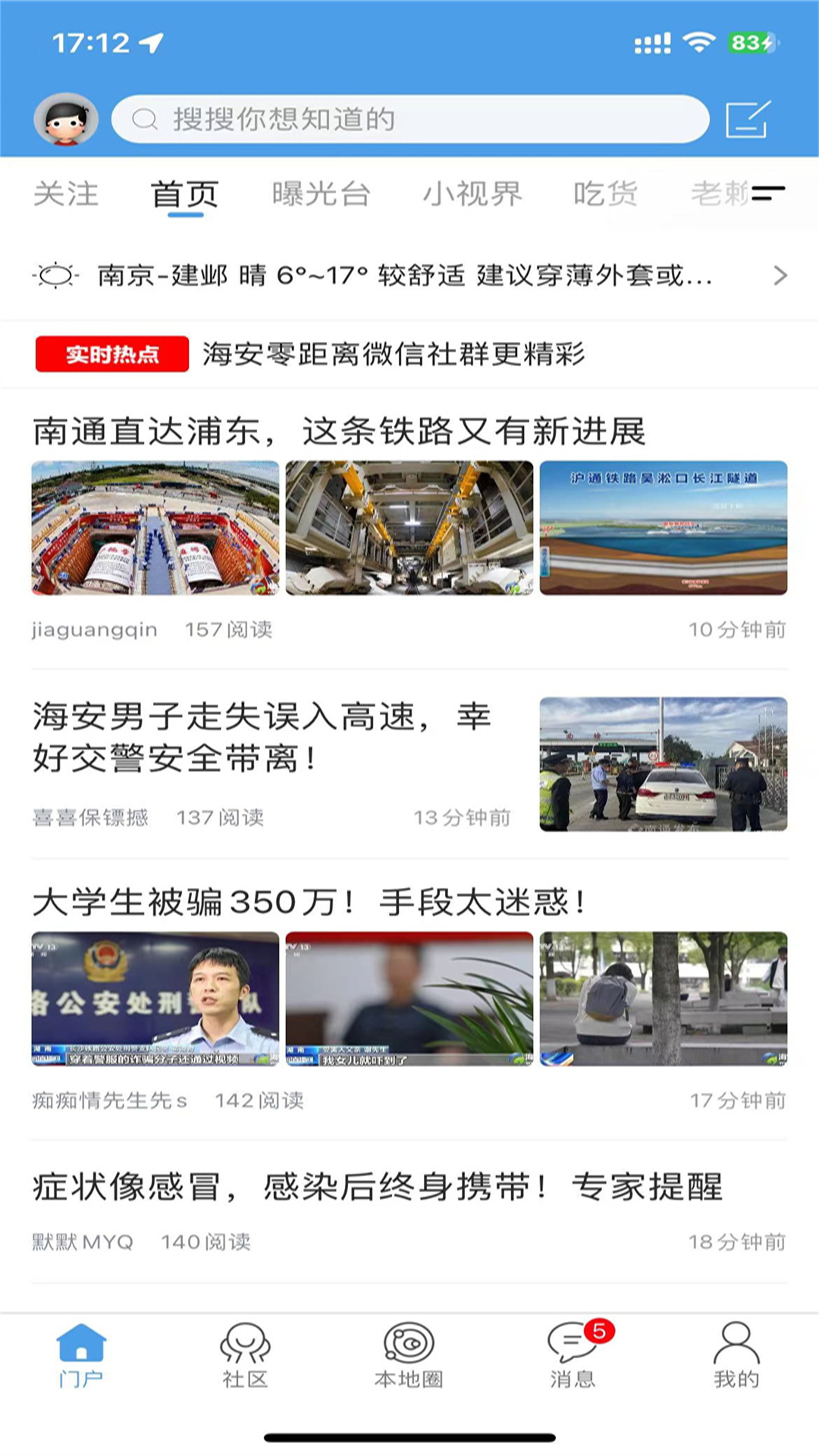
Task: Open the 本地圈 tab
Action: click(x=409, y=1355)
